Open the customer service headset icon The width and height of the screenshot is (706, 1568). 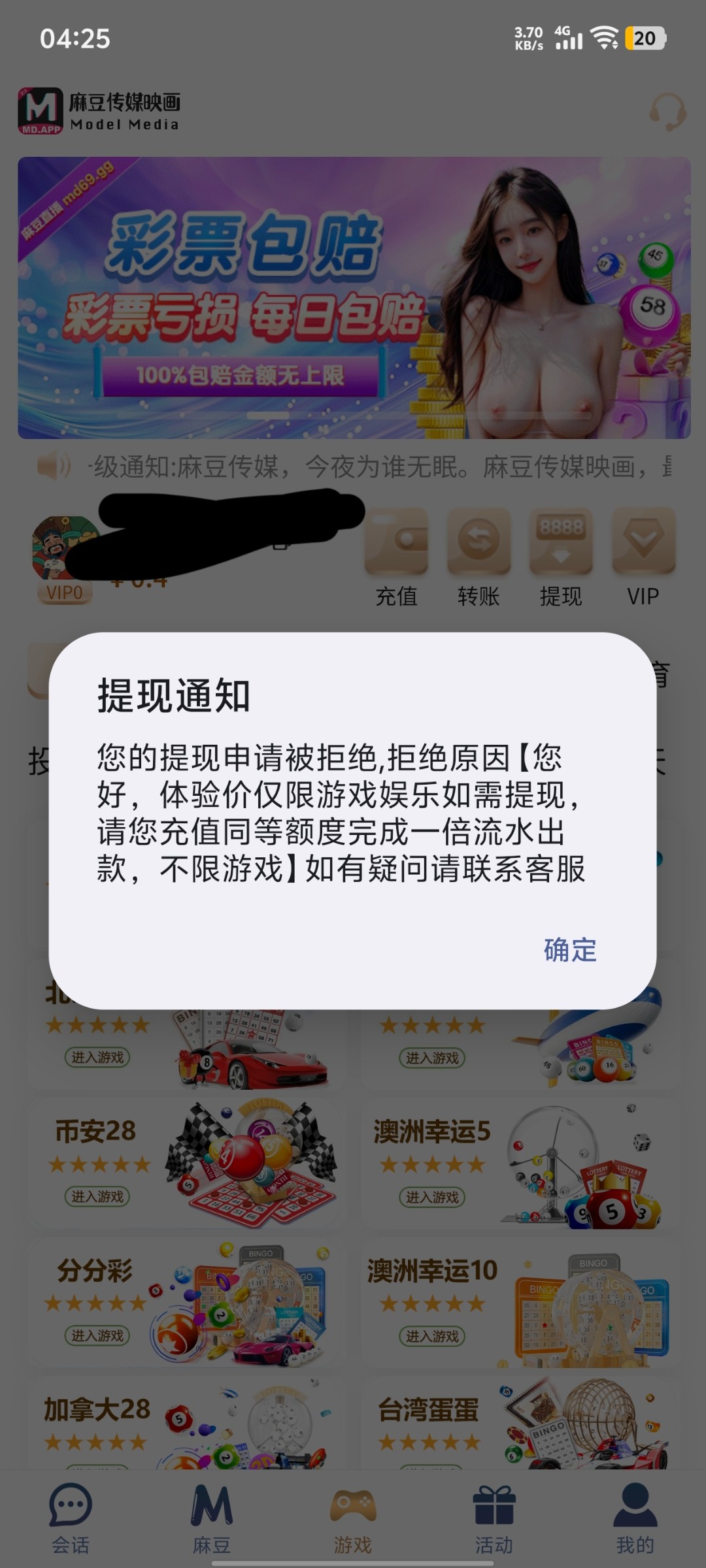[x=667, y=112]
